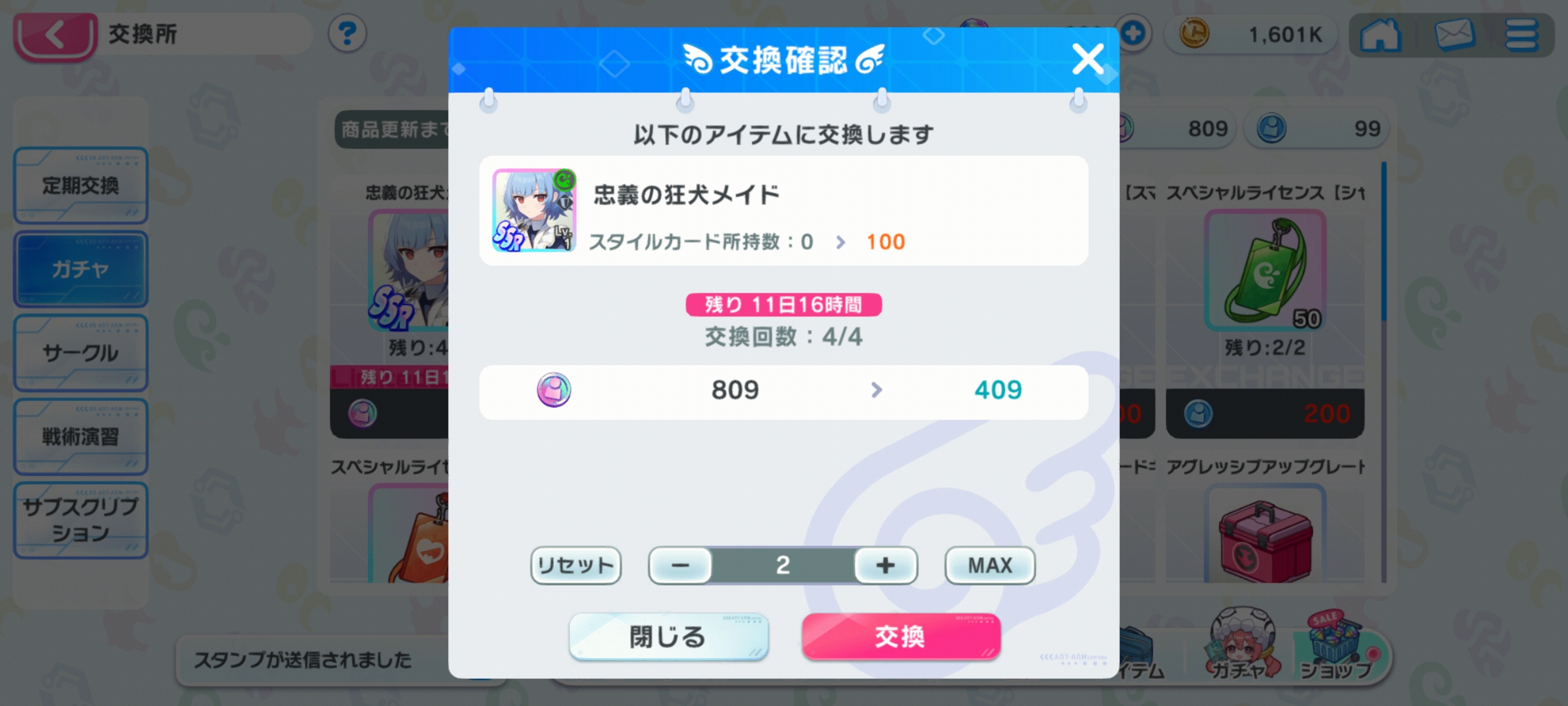Tap 閉じる to dismiss the dialog

668,636
